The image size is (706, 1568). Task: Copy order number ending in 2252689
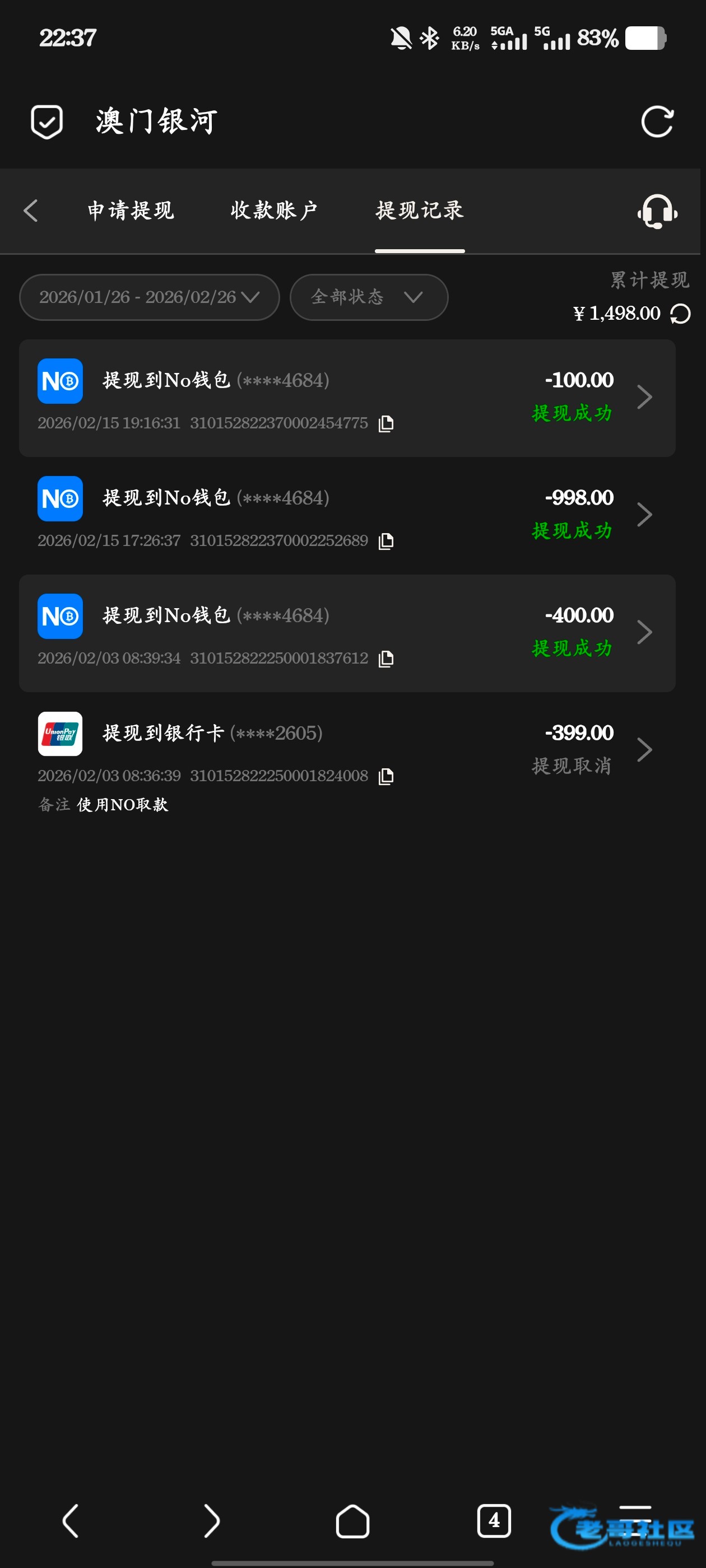tap(386, 541)
